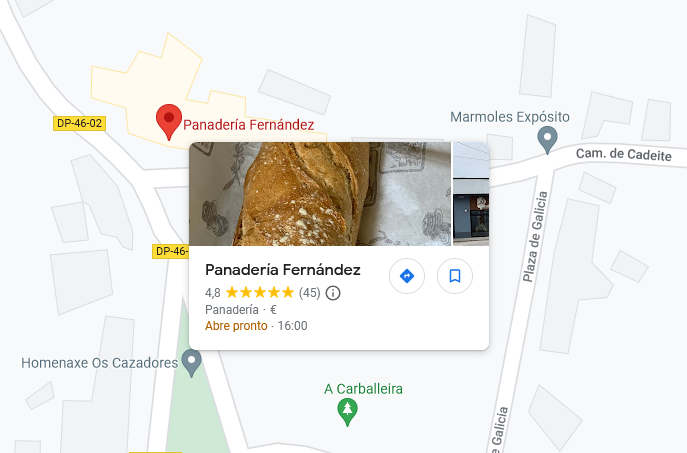Select the Marmoles Expósito map marker
Viewport: 687px width, 453px height.
(x=547, y=138)
